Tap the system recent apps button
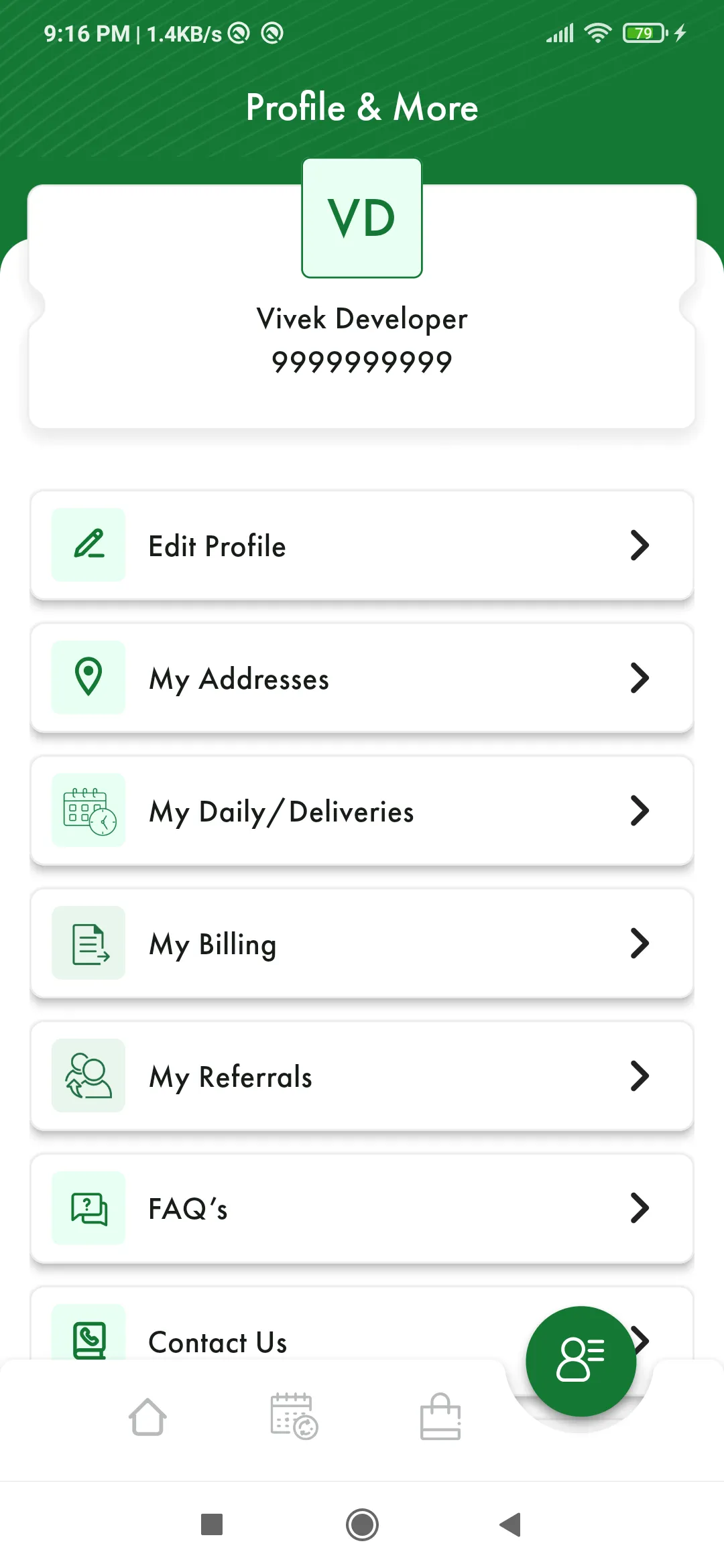 [212, 1524]
